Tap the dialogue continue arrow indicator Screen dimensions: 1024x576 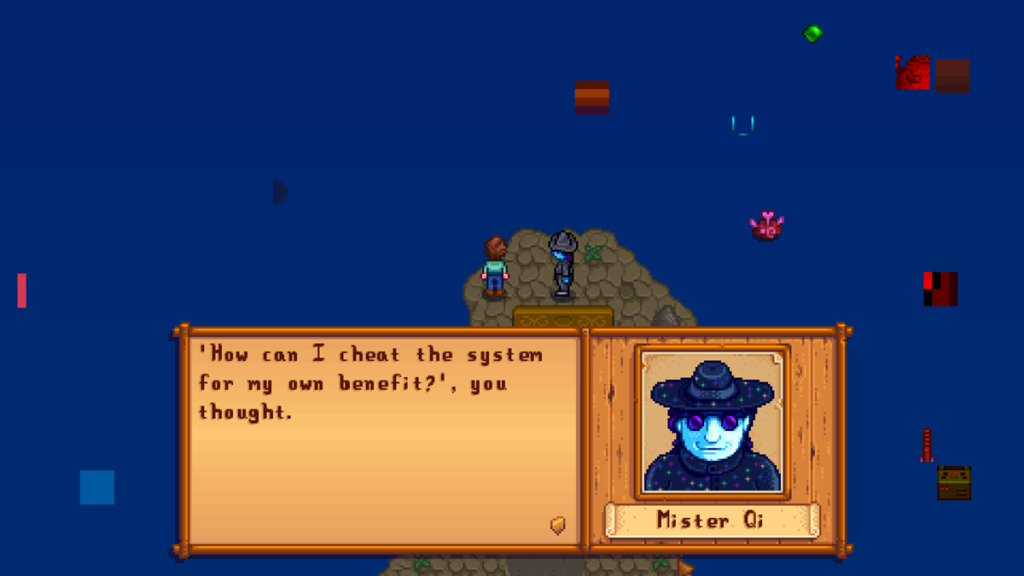click(x=558, y=525)
